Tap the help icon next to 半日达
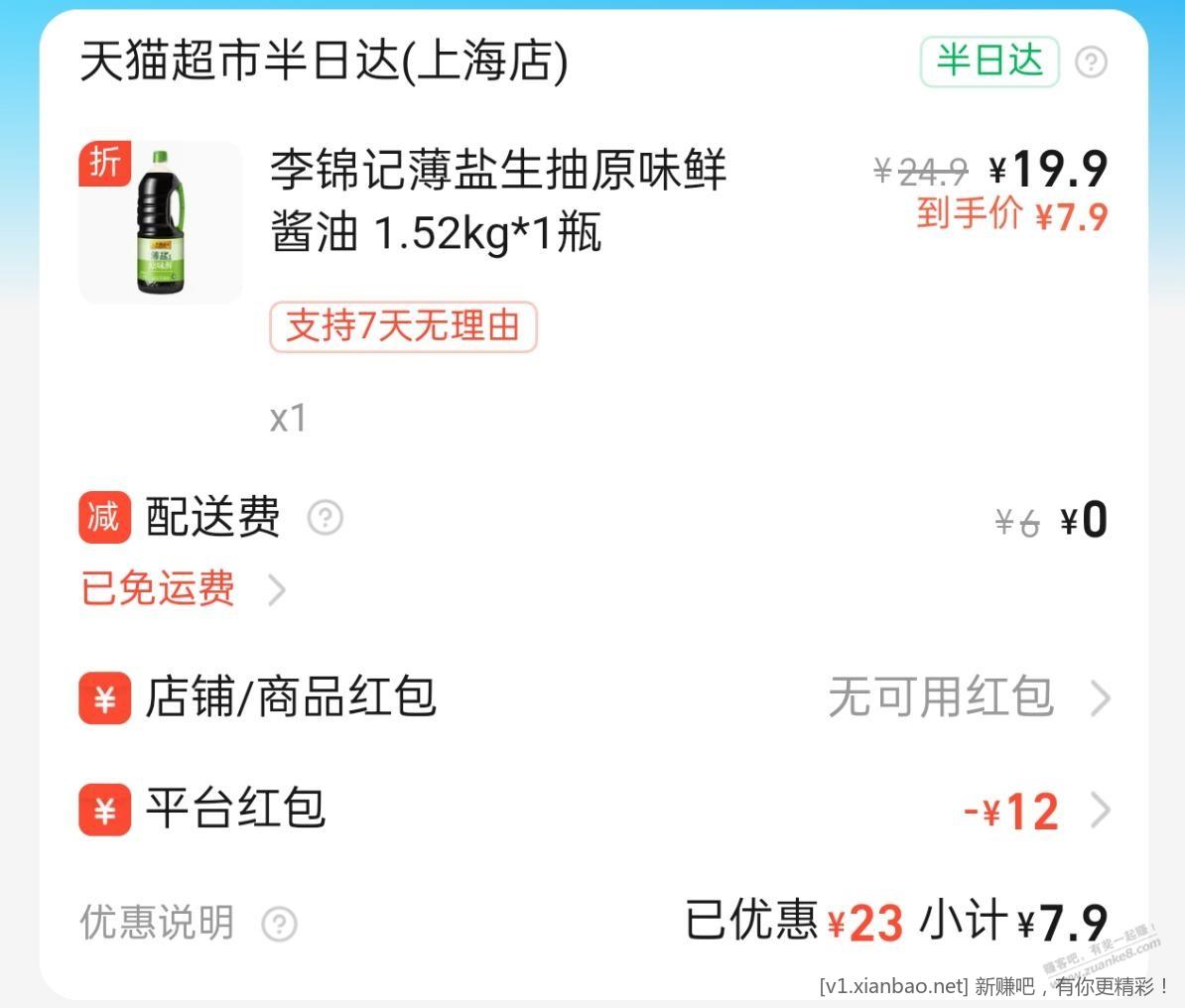This screenshot has width=1185, height=1008. tap(1091, 63)
